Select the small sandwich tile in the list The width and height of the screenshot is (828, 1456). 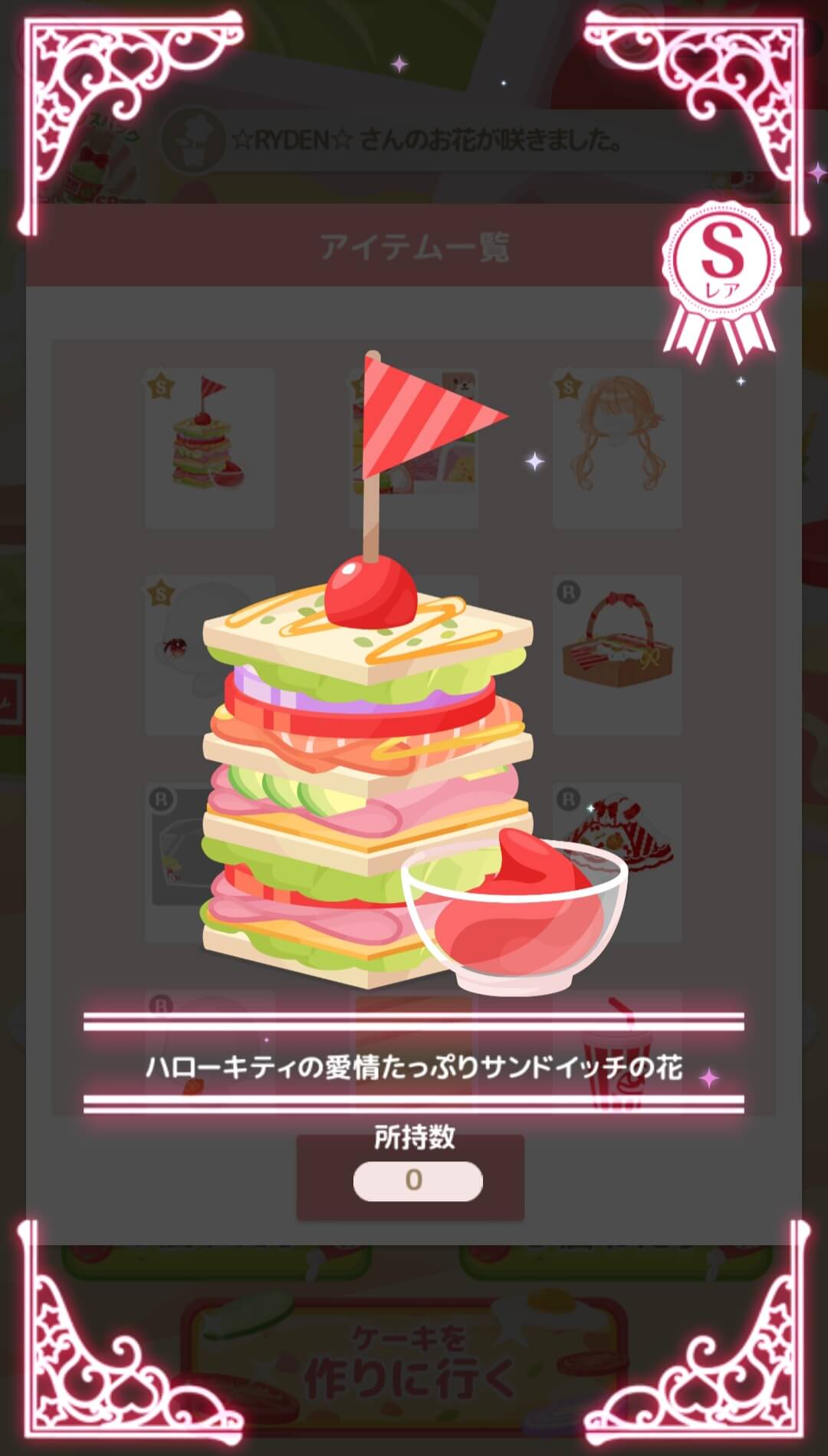[209, 448]
